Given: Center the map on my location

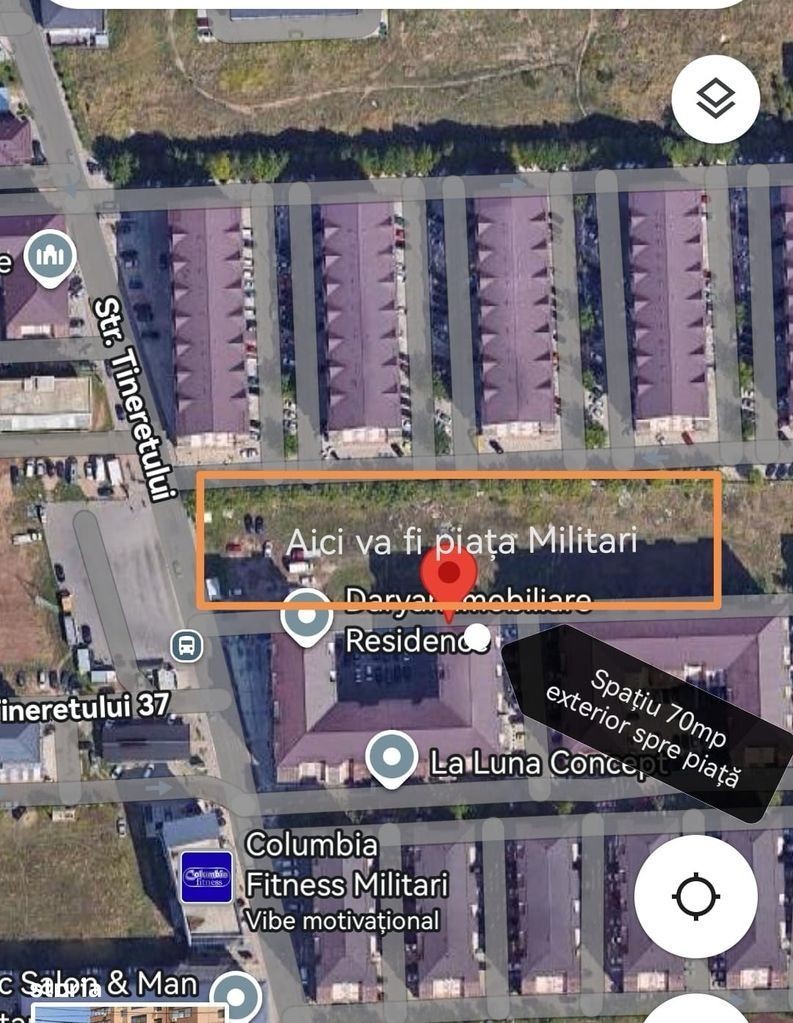Looking at the screenshot, I should 695,896.
